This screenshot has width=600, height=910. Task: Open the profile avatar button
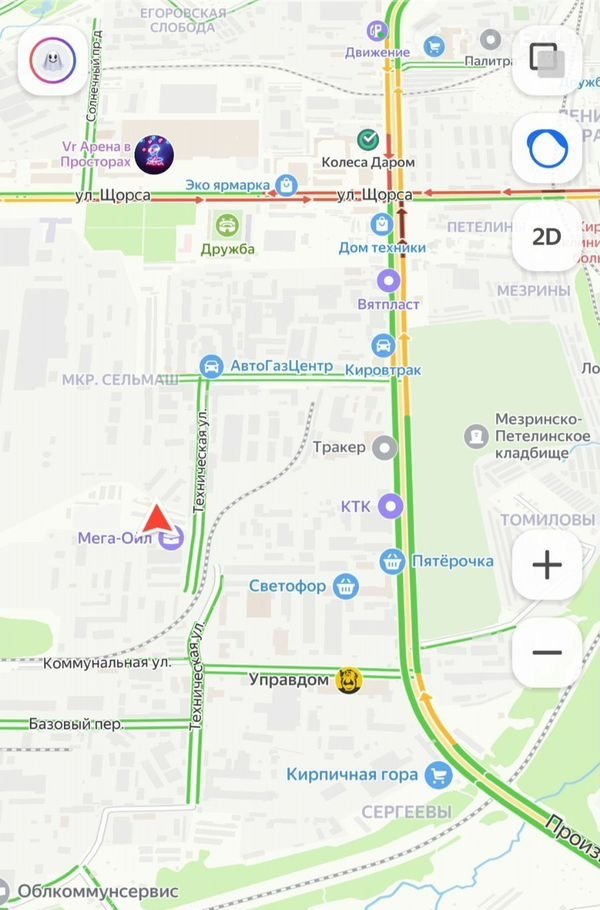[49, 62]
